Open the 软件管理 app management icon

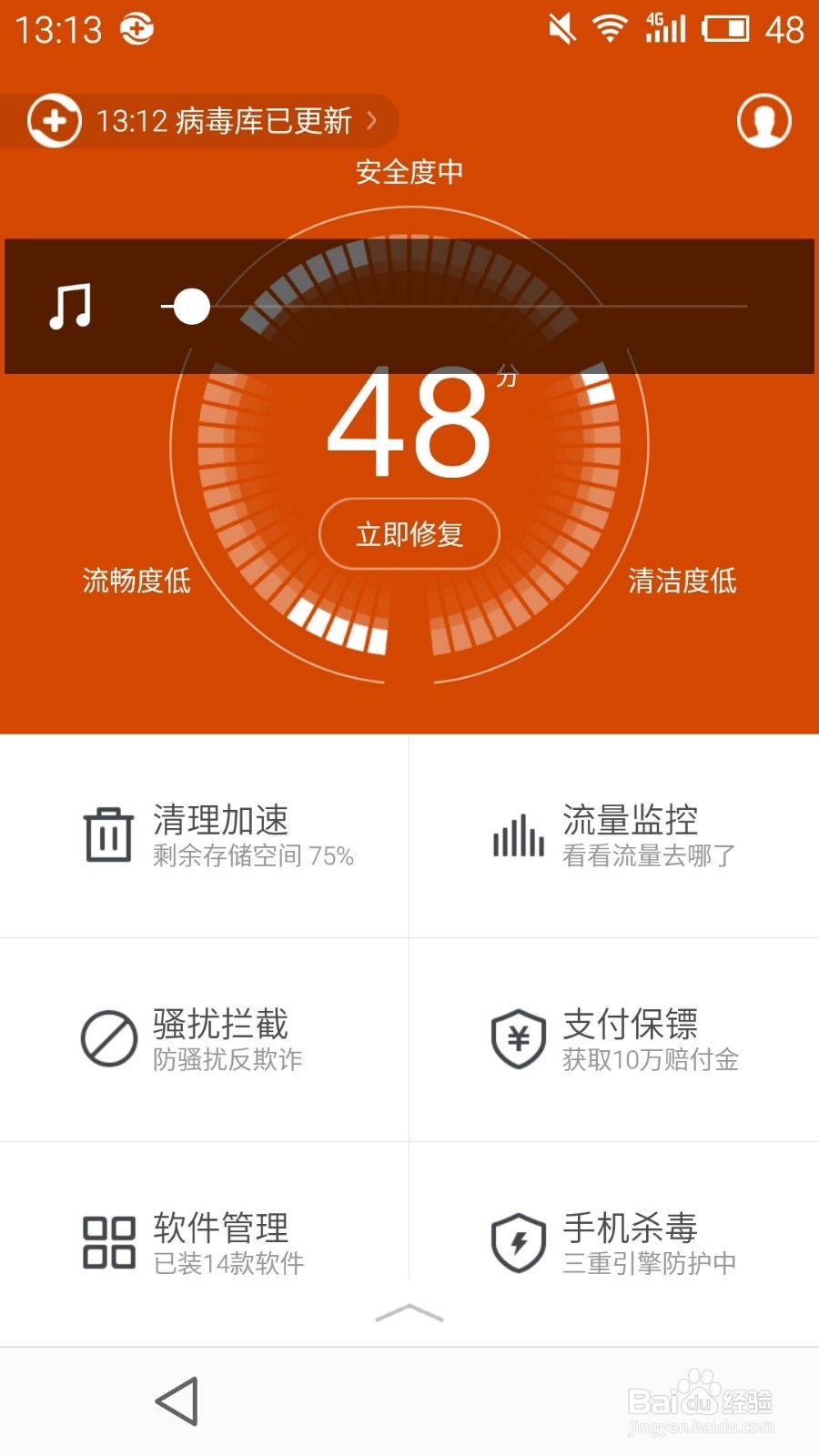pyautogui.click(x=106, y=1241)
